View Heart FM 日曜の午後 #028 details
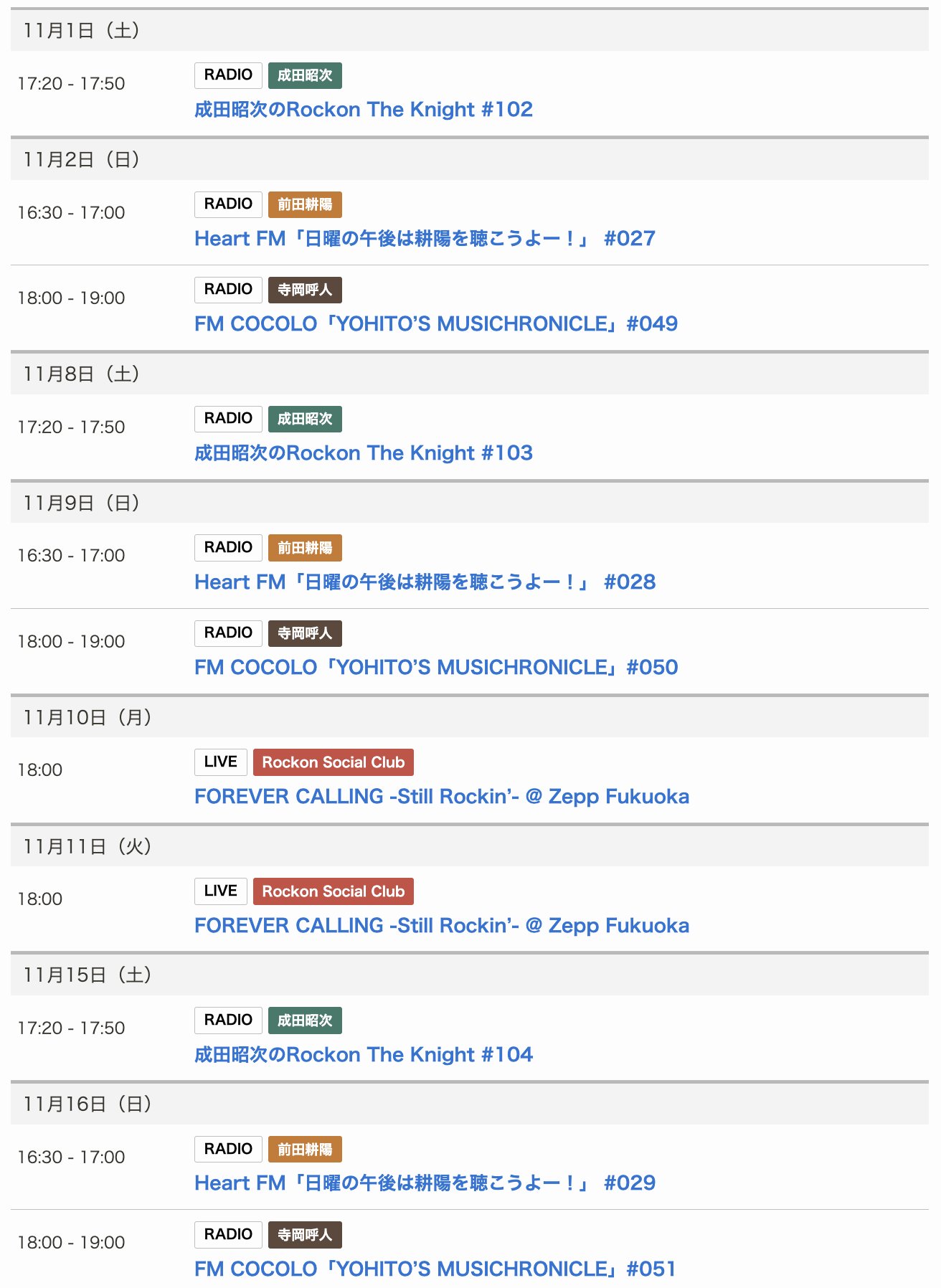This screenshot has width=941, height=1288. [425, 582]
